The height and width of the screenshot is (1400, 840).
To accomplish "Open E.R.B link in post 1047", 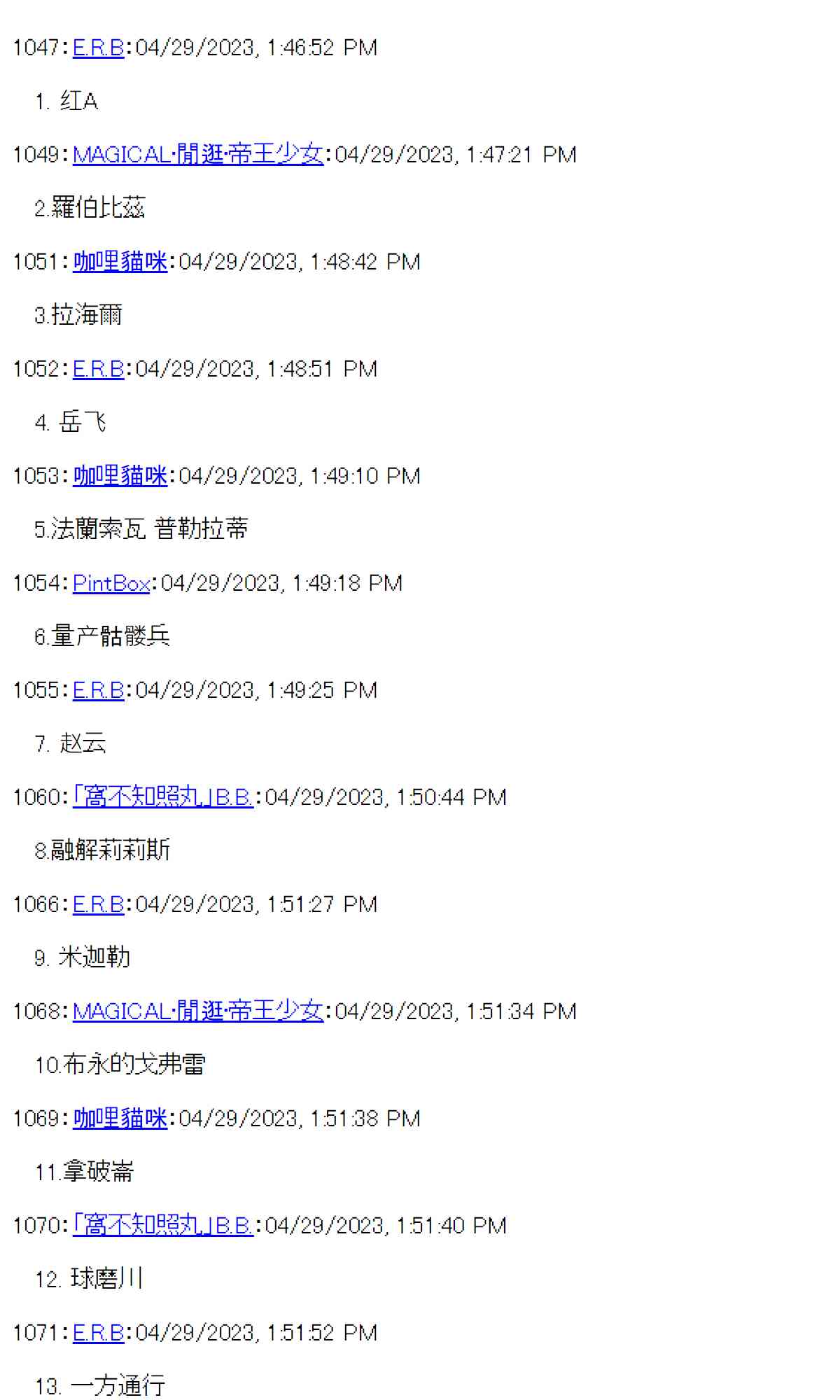I will click(x=99, y=48).
